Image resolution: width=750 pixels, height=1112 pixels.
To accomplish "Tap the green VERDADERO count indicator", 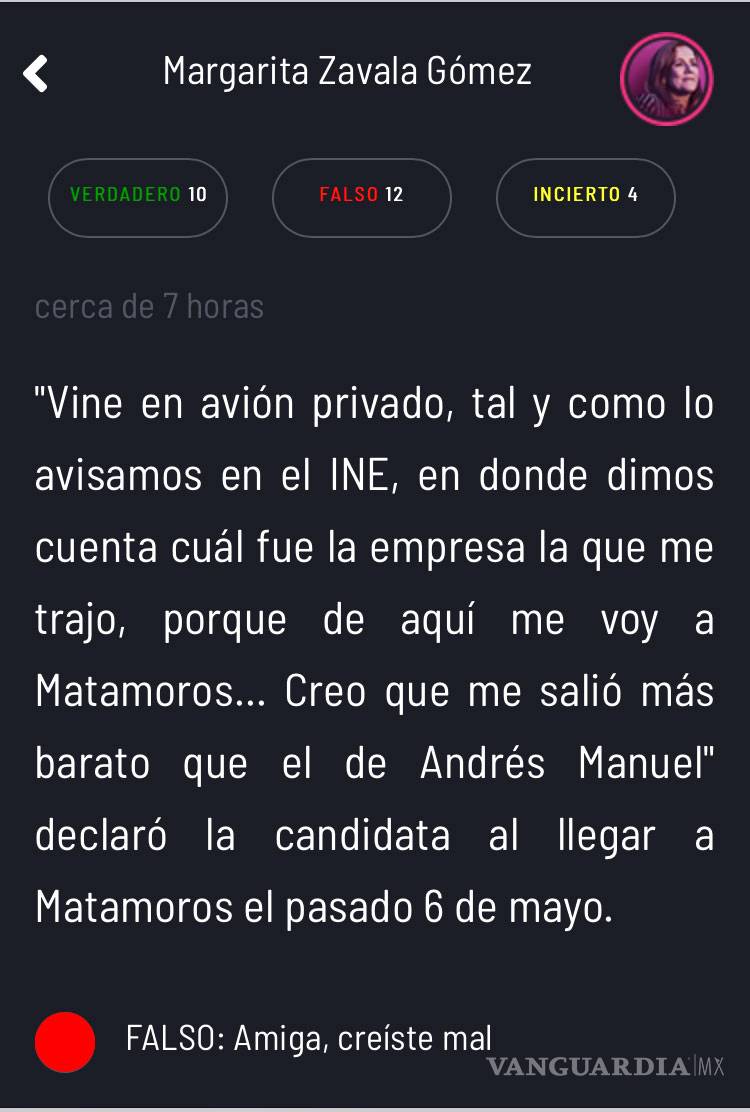I will coord(138,197).
